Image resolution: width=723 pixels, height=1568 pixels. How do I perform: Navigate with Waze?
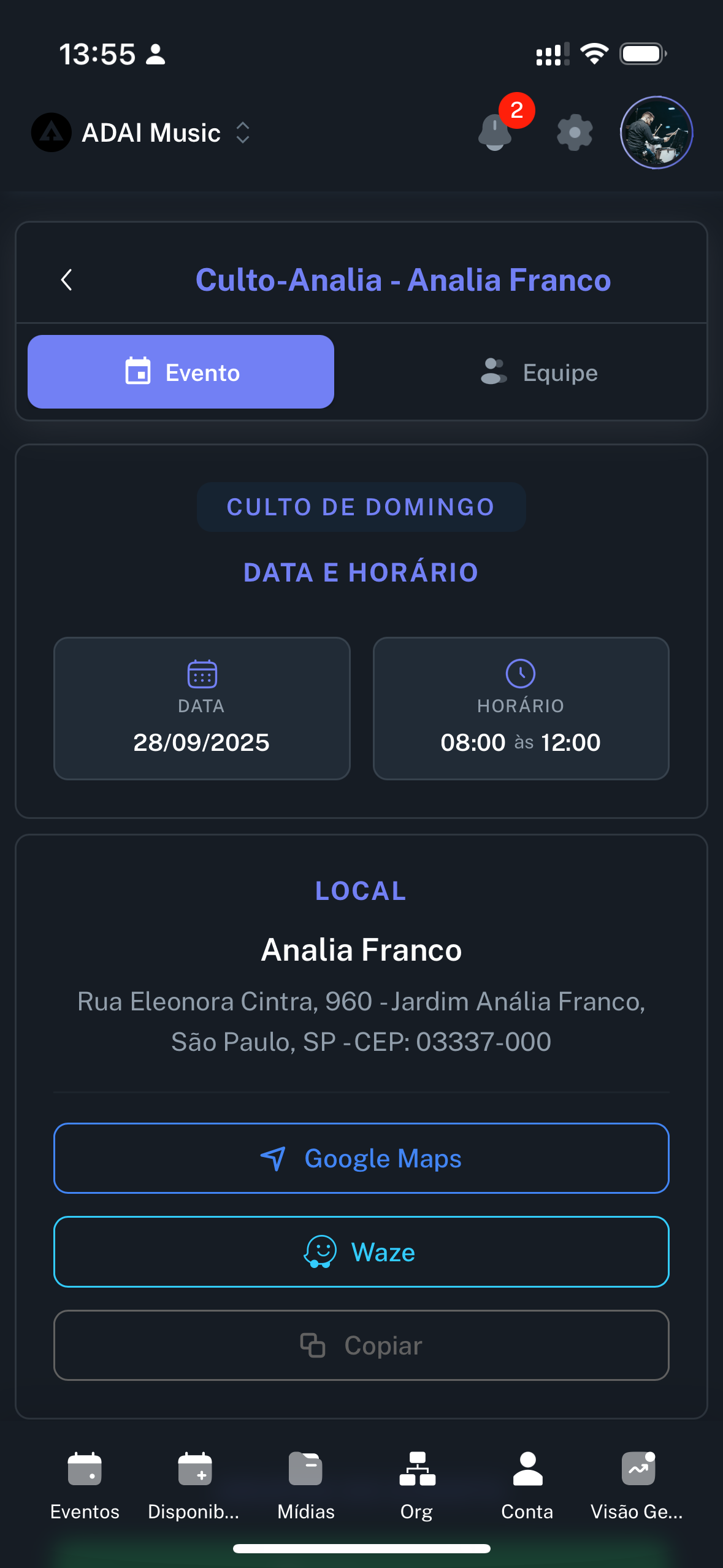click(x=361, y=1251)
